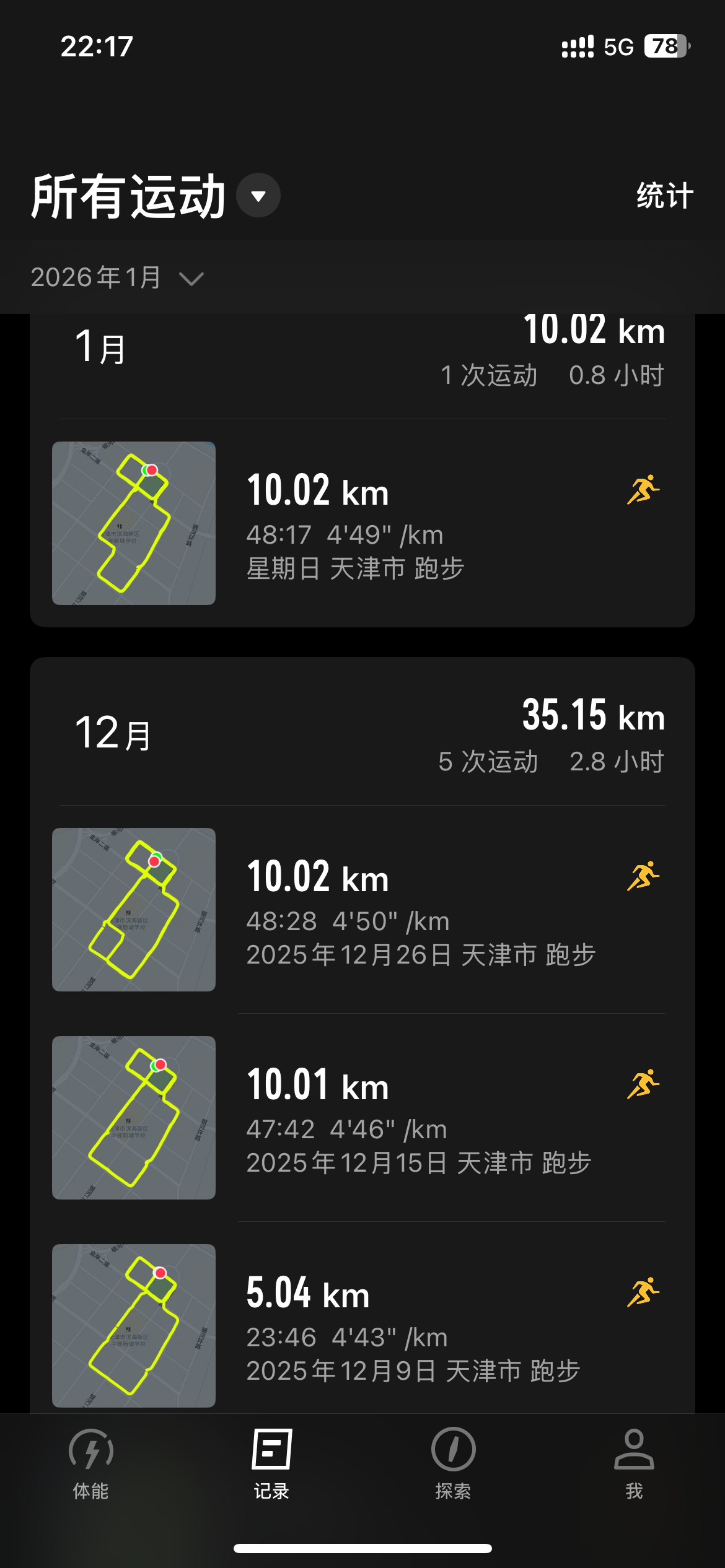Screen dimensions: 725x1568
Task: Toggle the workout filter arrow beside 所有运动
Action: click(x=258, y=195)
